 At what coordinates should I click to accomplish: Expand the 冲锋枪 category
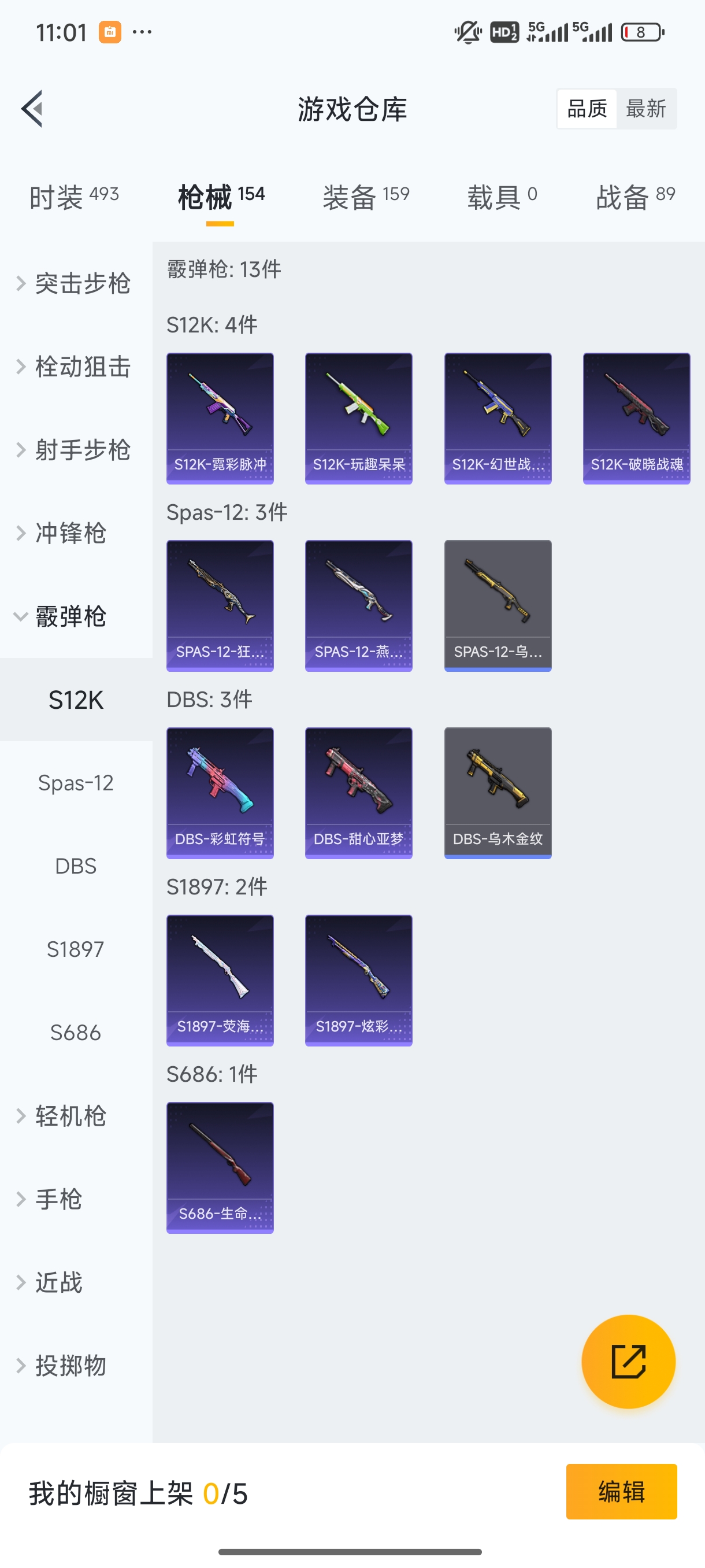click(68, 534)
